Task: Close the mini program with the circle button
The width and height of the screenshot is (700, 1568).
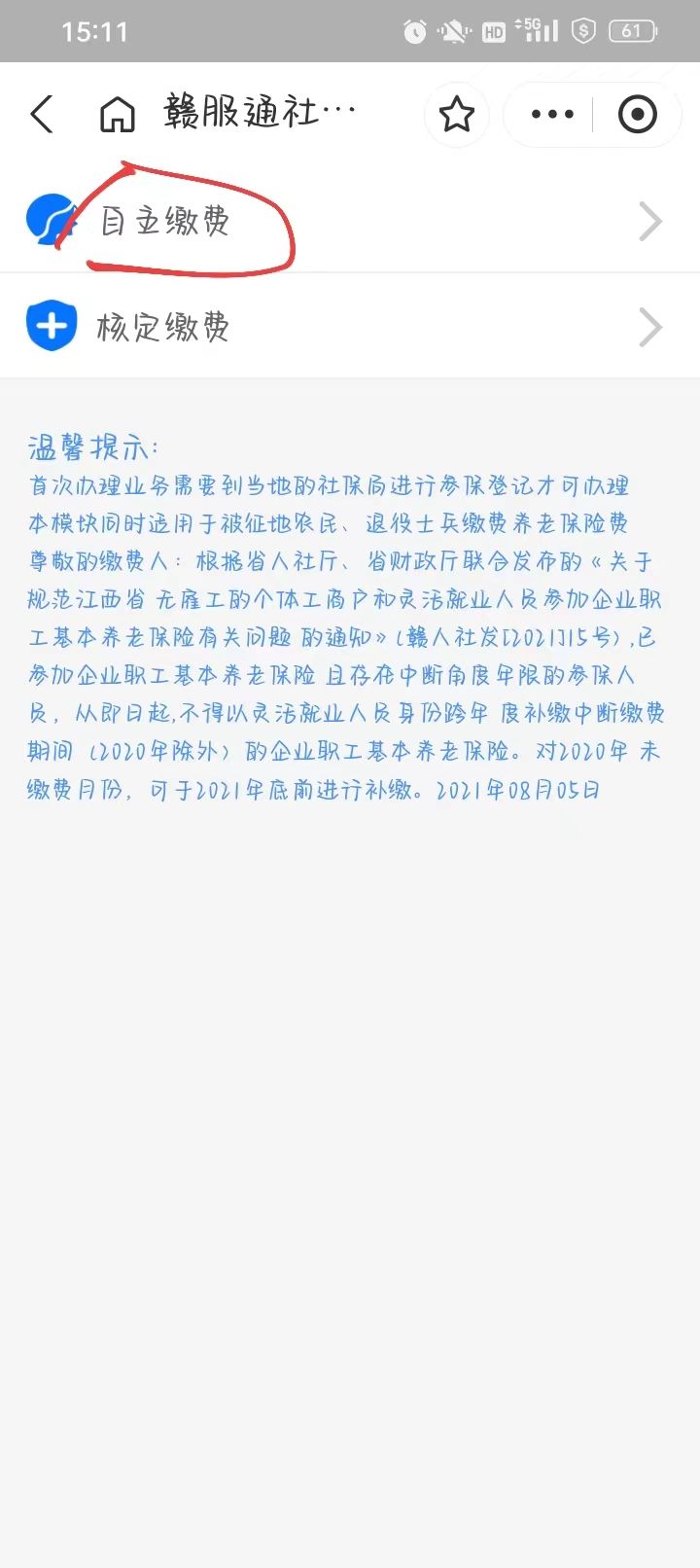Action: tap(638, 115)
